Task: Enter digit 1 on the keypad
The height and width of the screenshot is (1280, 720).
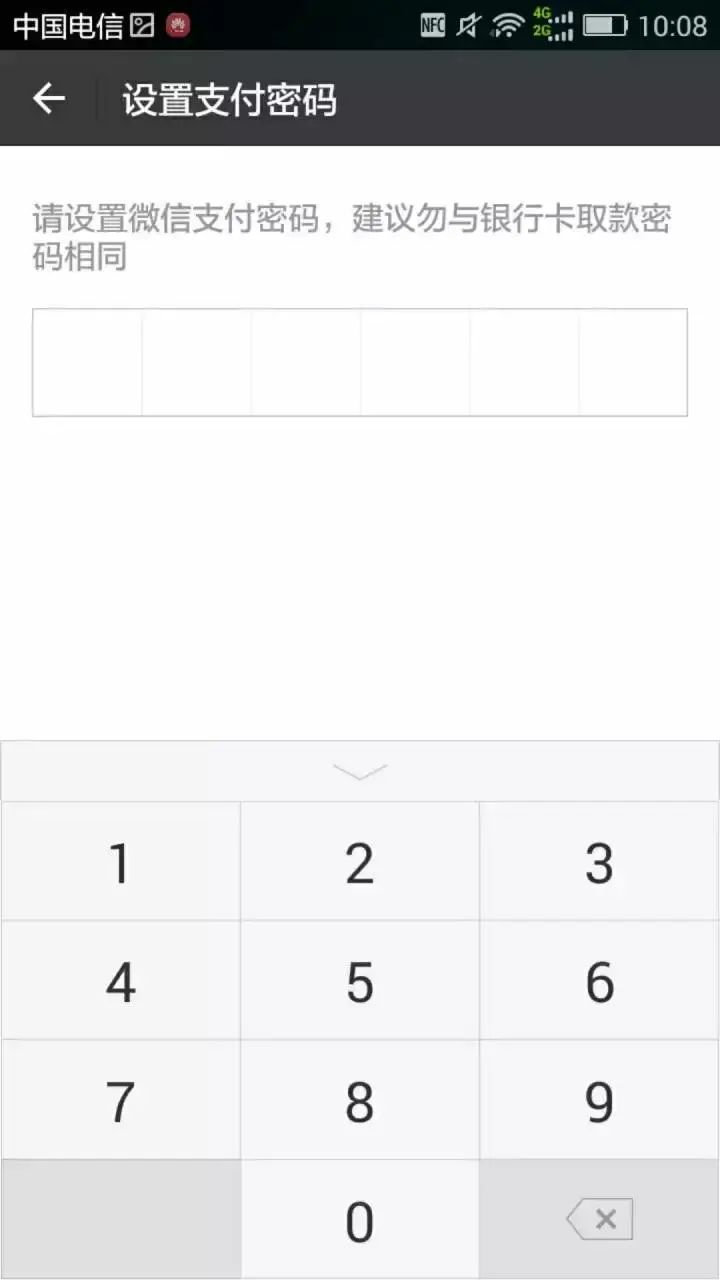Action: tap(120, 861)
